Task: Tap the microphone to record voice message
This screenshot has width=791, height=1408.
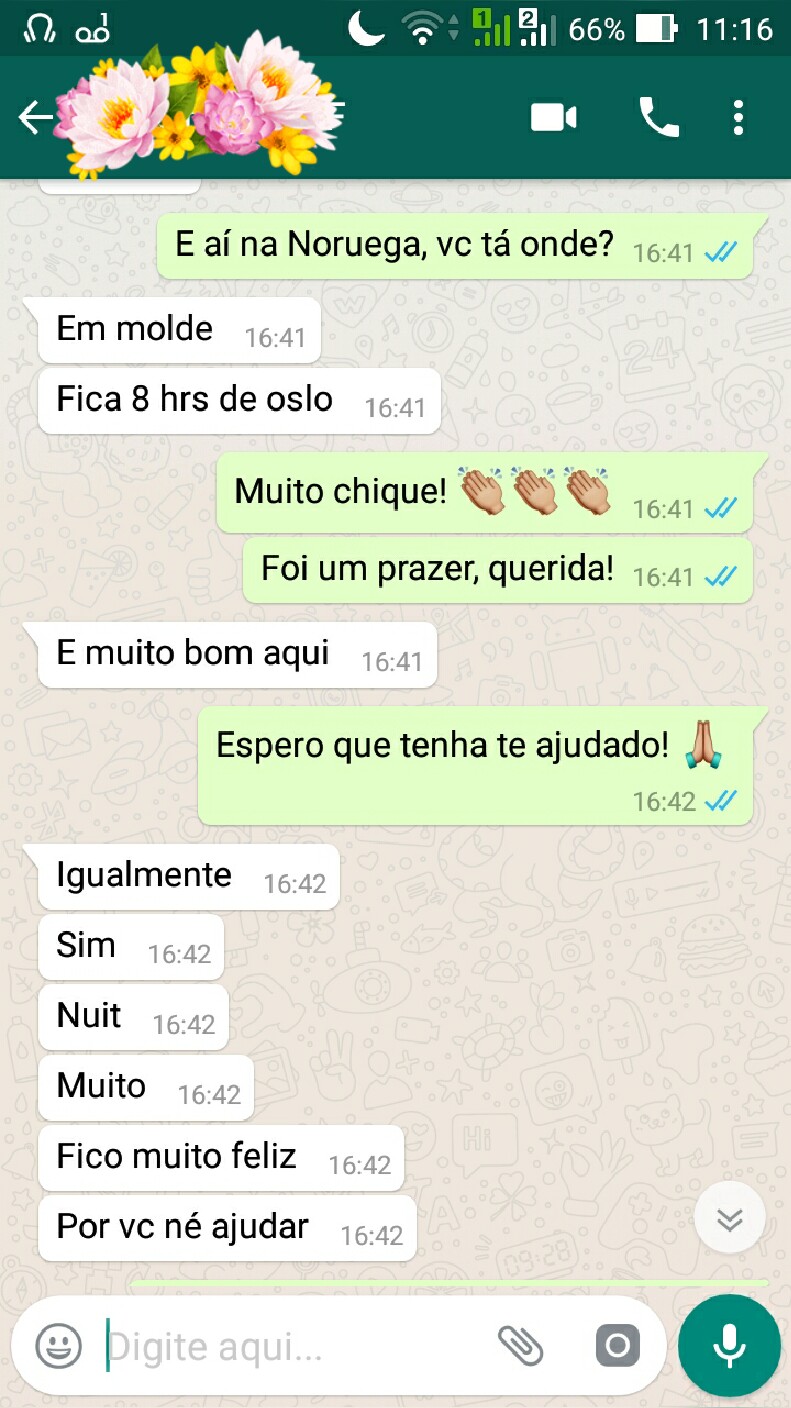Action: (729, 1345)
